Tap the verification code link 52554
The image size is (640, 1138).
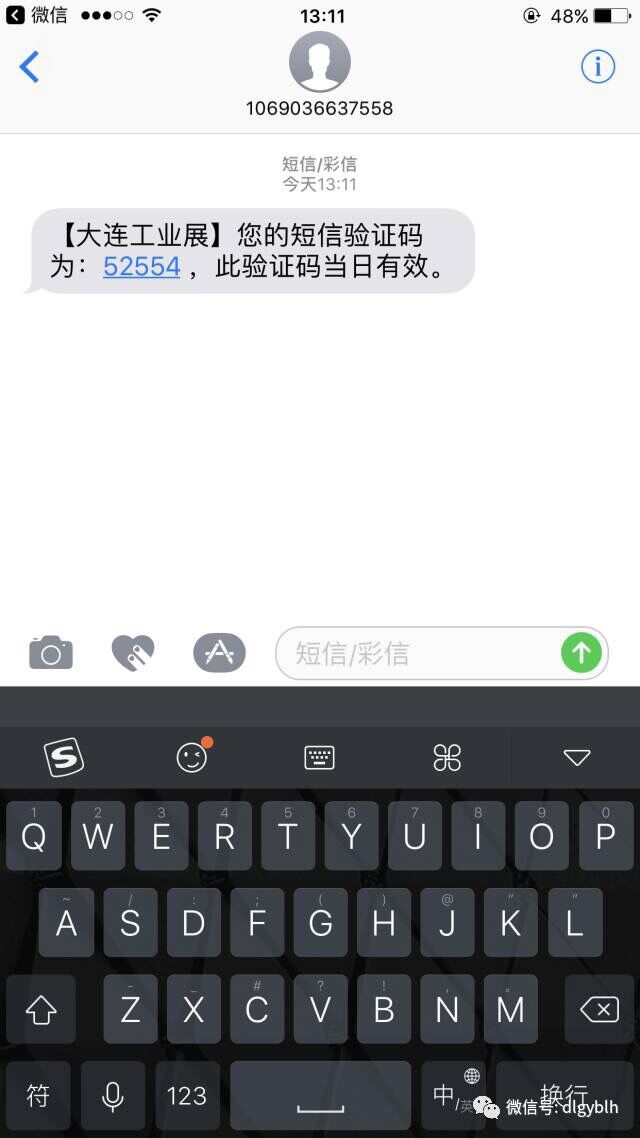coord(142,266)
